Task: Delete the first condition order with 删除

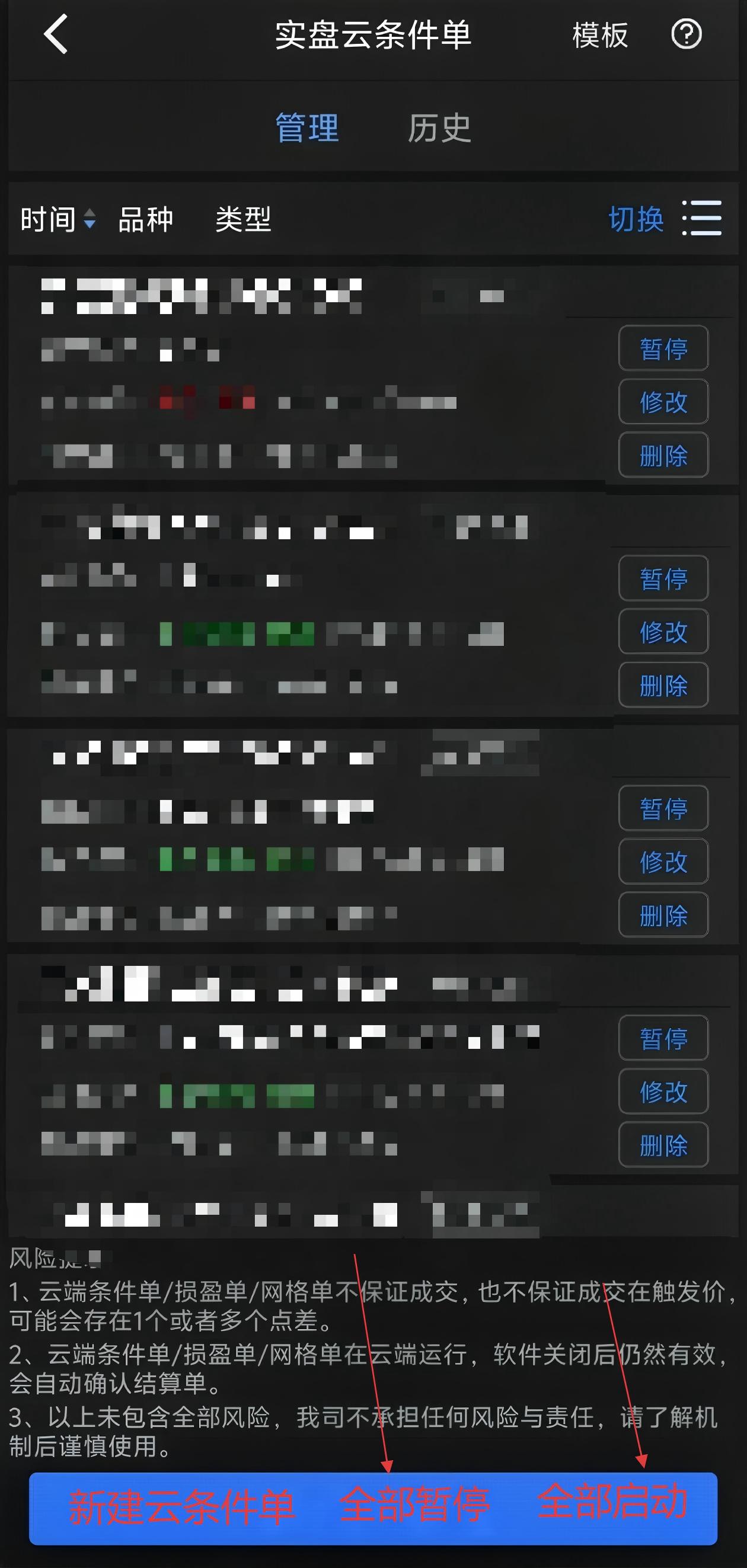Action: 663,455
